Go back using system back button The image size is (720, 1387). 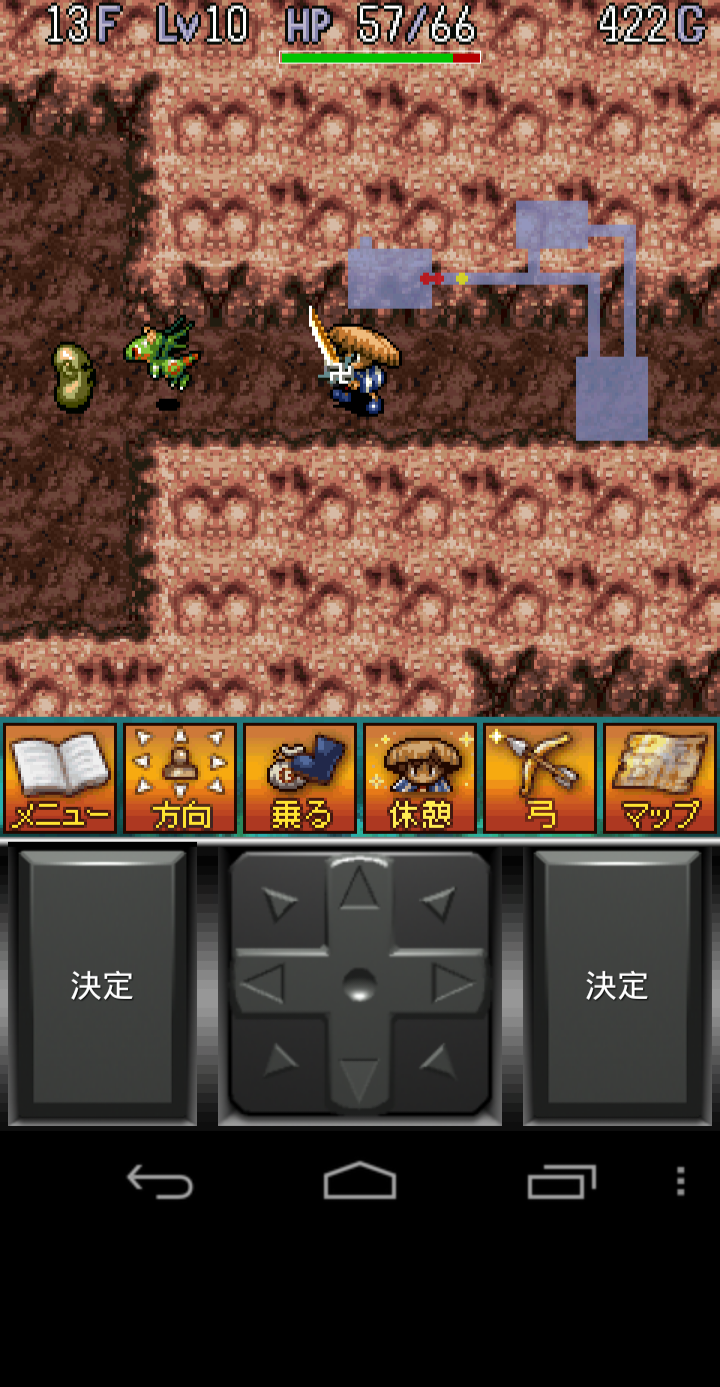(160, 1182)
